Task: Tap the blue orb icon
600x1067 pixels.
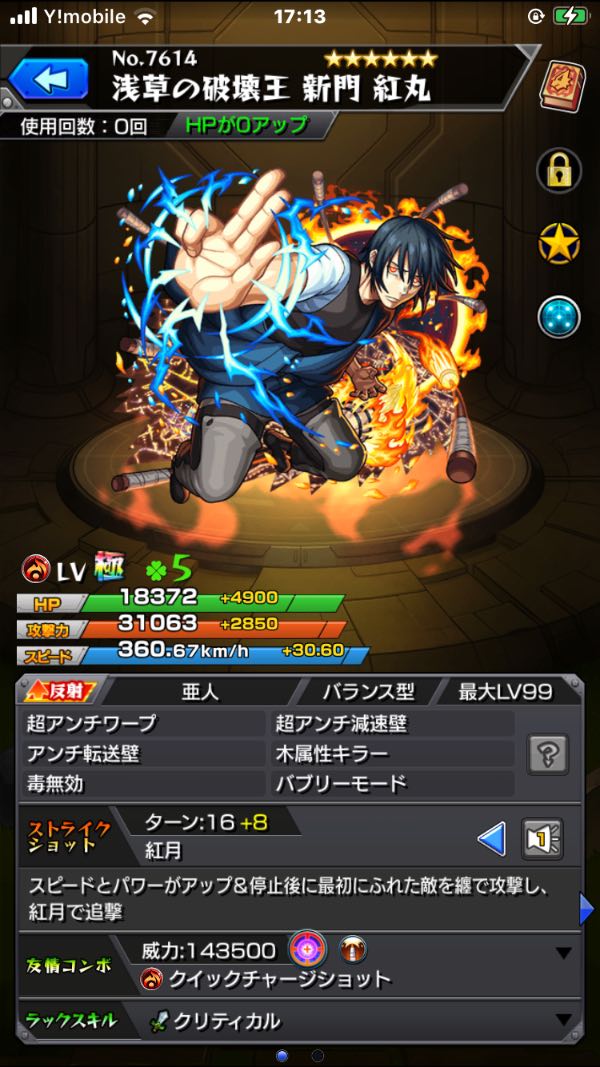Action: tap(559, 316)
